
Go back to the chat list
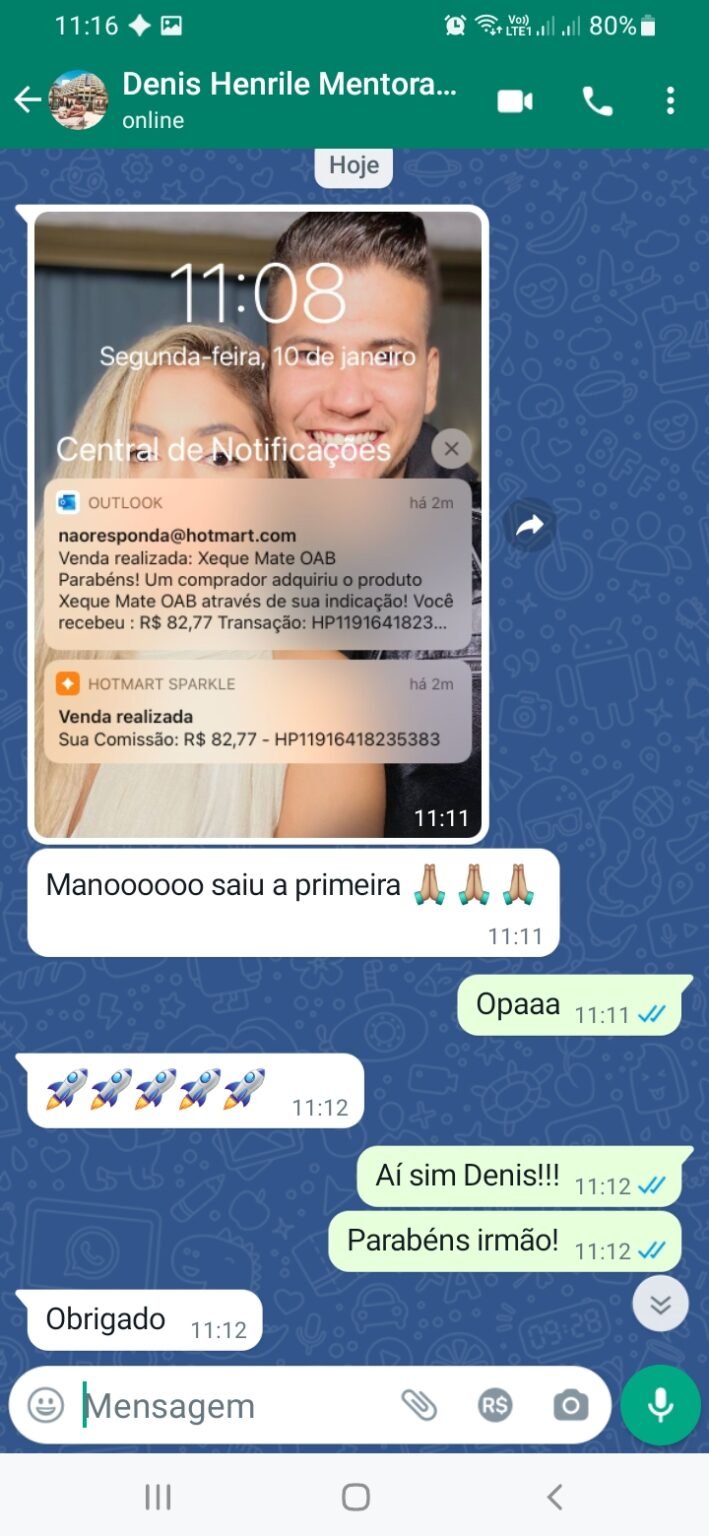(27, 100)
